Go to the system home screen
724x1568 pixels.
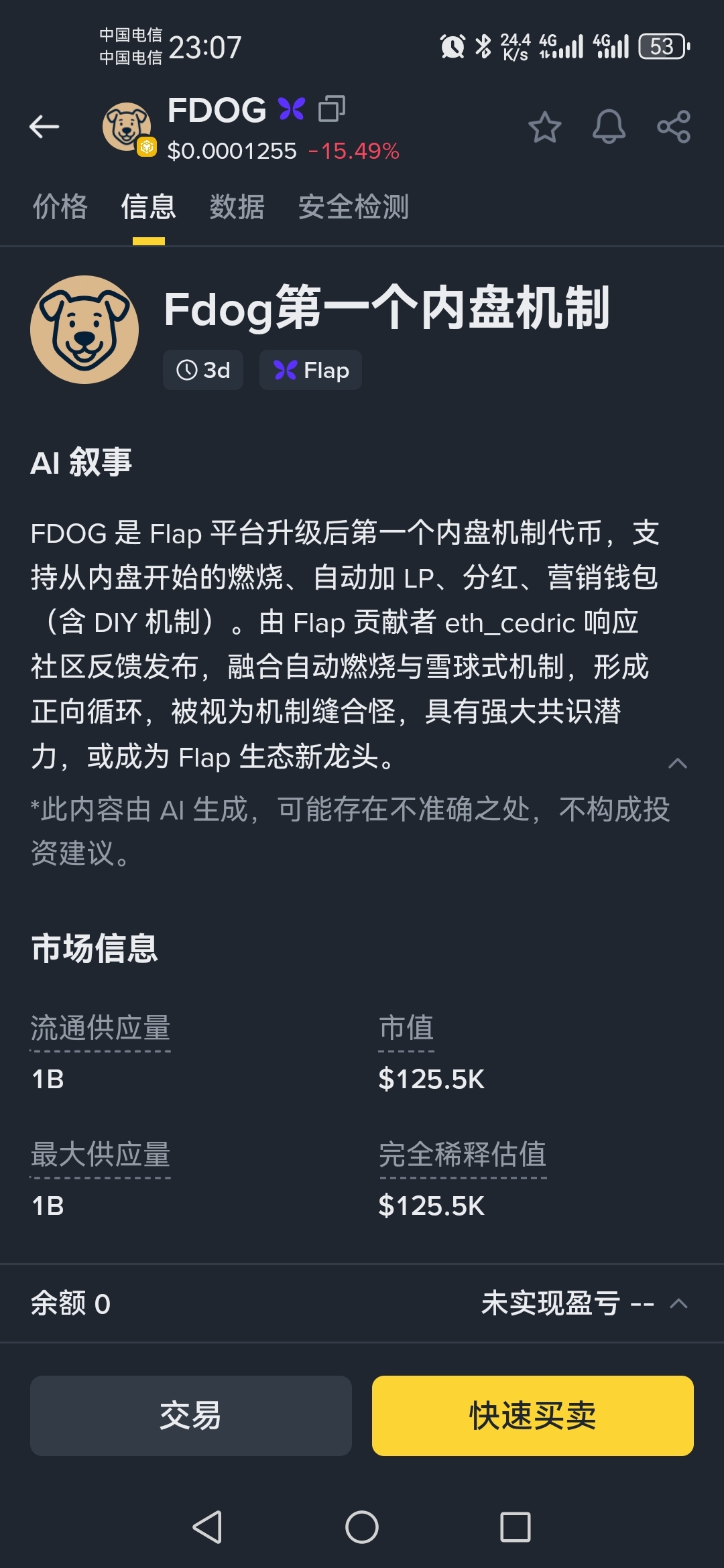[362, 1528]
